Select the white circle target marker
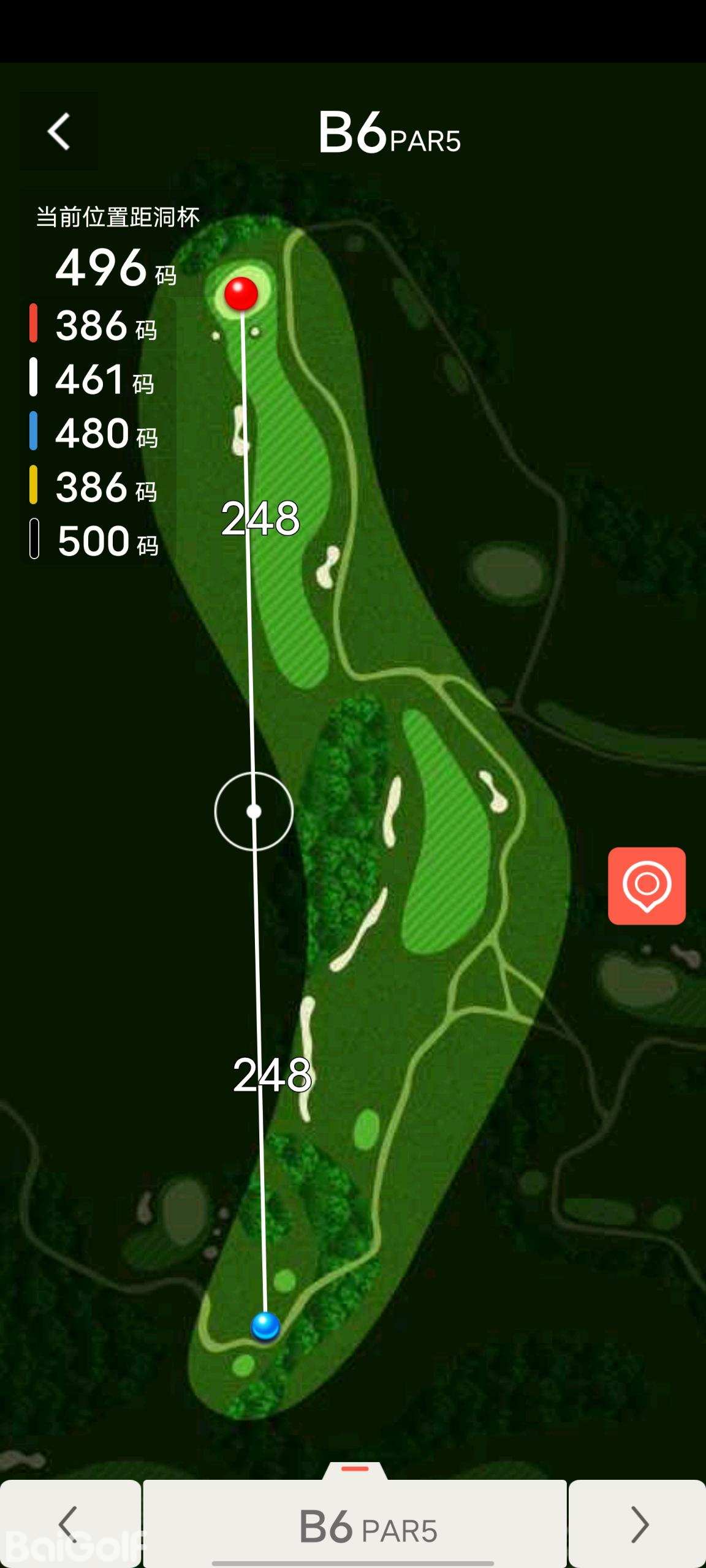This screenshot has height=1568, width=706. coord(254,812)
